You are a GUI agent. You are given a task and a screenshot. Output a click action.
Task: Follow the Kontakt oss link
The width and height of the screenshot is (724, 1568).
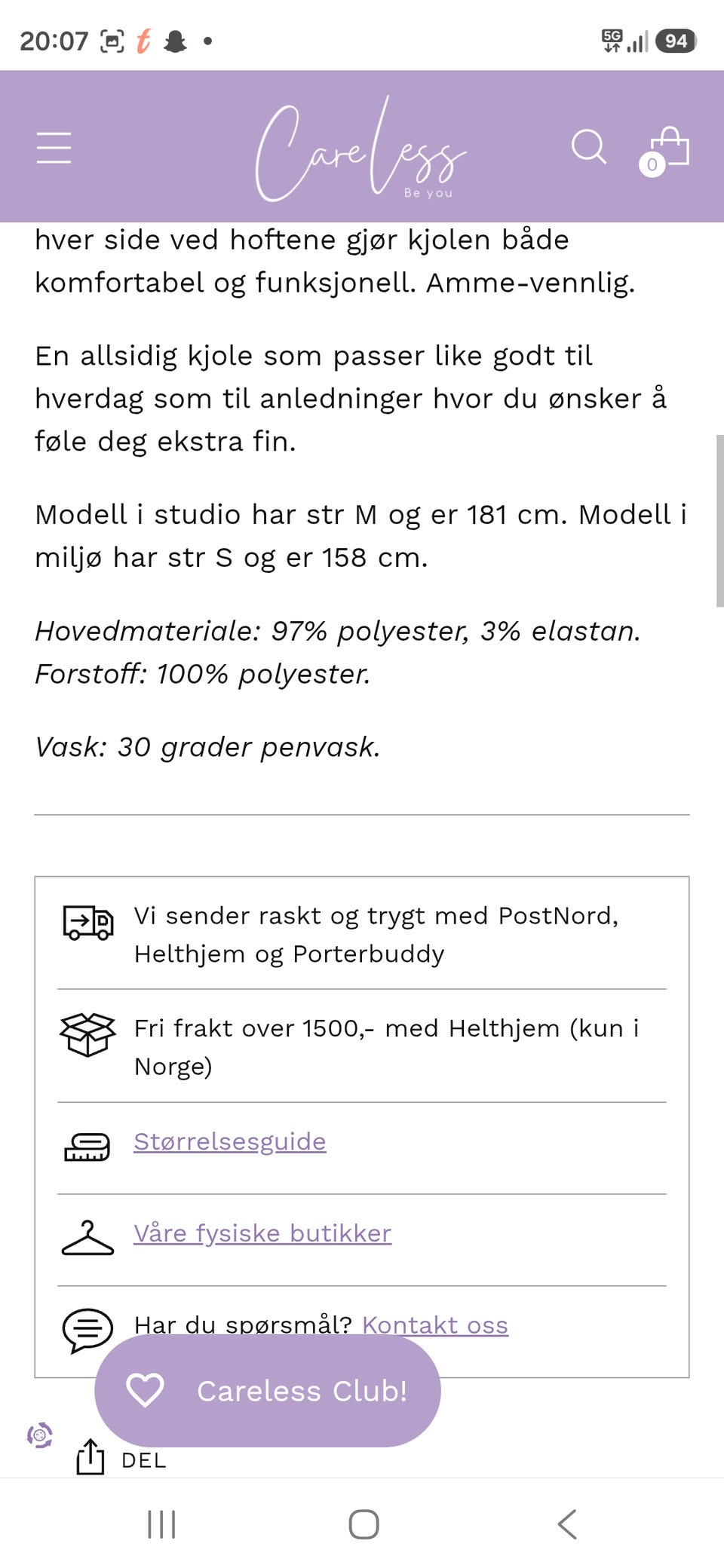pyautogui.click(x=435, y=1325)
